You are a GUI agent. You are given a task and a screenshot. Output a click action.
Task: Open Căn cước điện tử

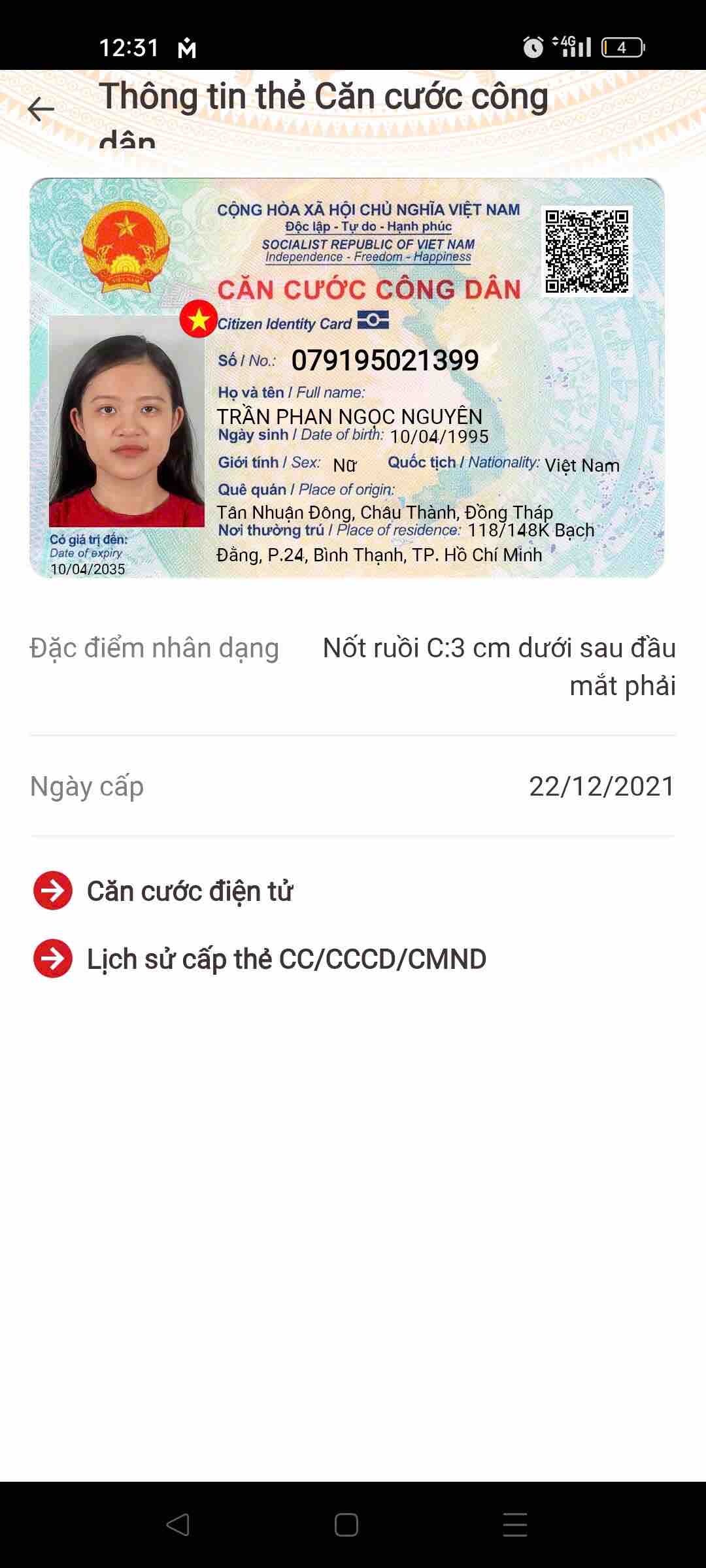(190, 891)
